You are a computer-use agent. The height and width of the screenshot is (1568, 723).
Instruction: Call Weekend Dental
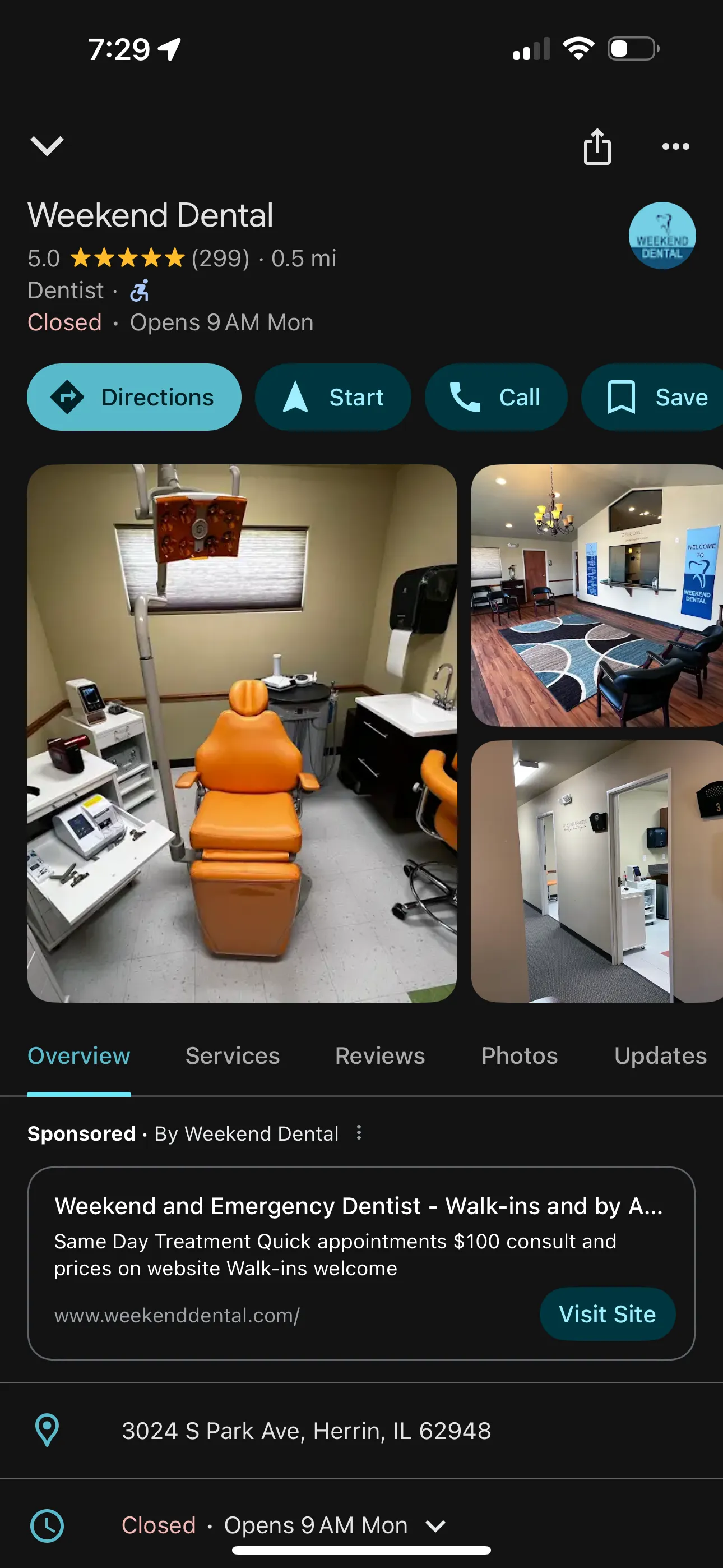pos(495,398)
